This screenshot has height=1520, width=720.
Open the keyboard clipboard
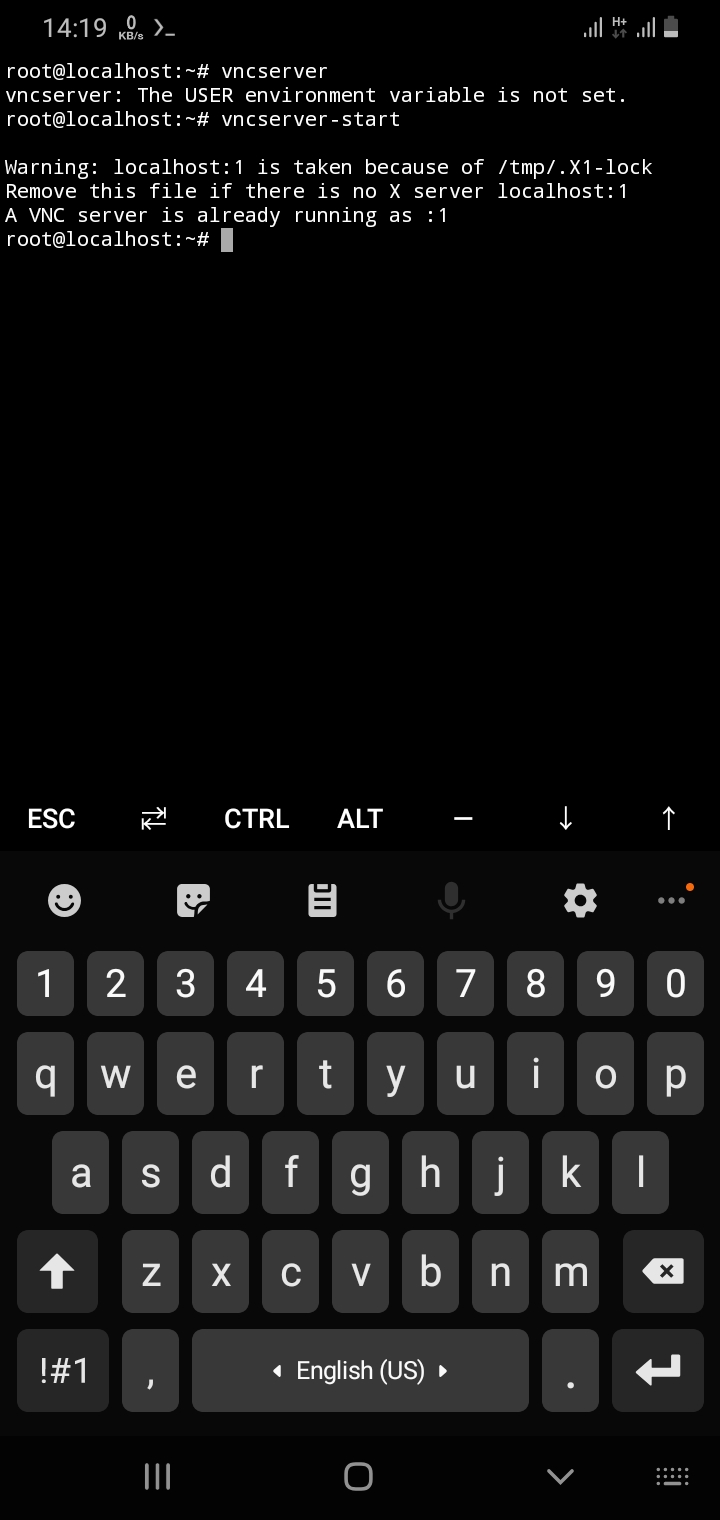pos(322,901)
